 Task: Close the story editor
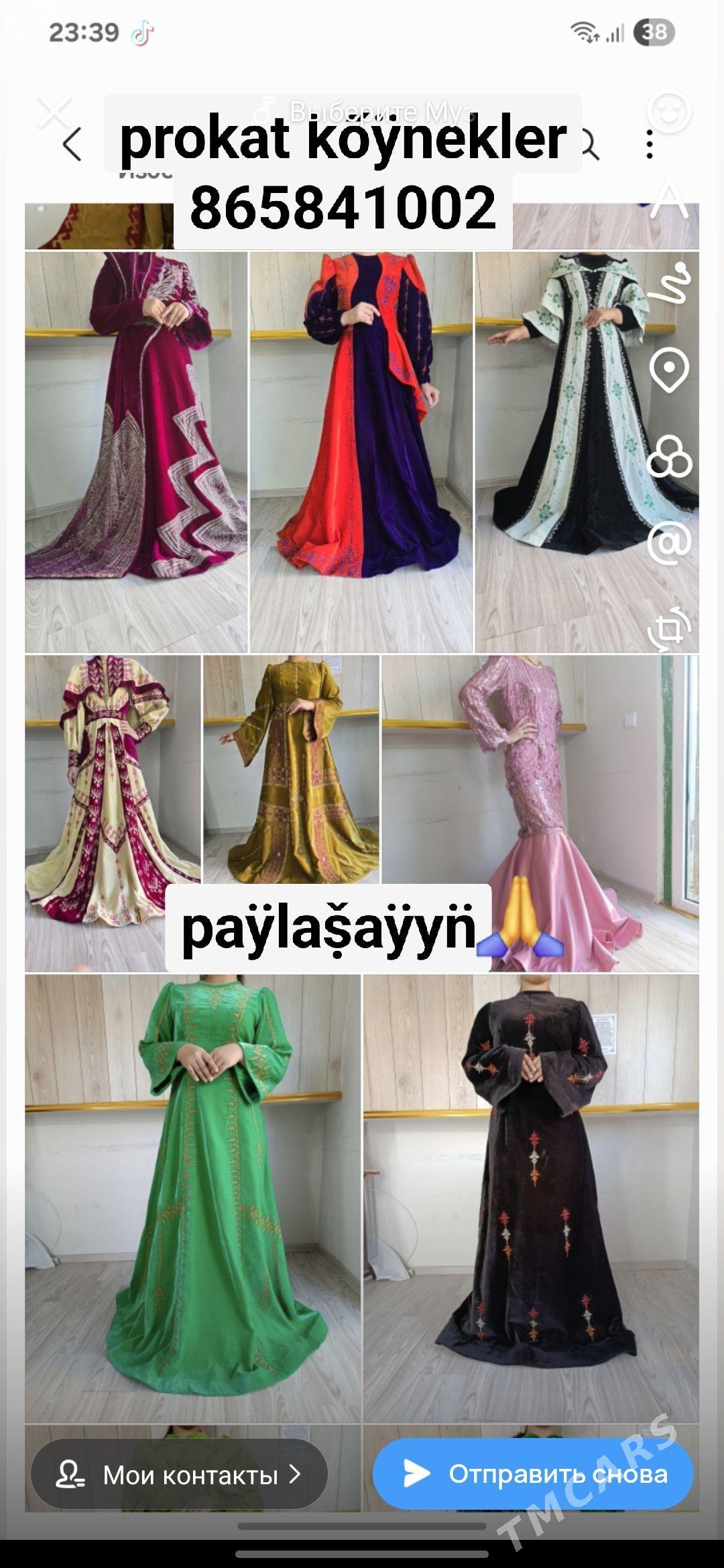pyautogui.click(x=55, y=111)
